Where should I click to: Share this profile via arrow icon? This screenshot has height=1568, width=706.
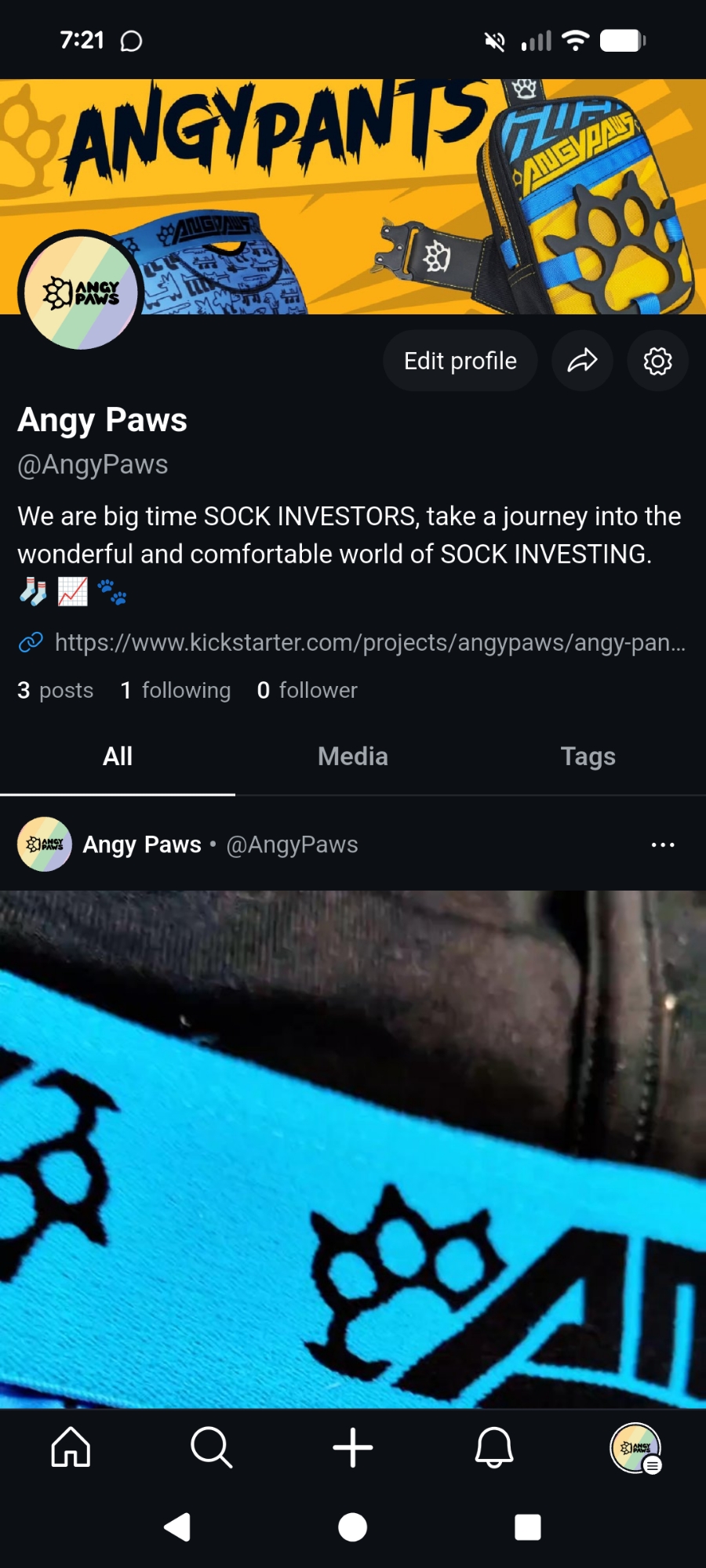click(582, 361)
